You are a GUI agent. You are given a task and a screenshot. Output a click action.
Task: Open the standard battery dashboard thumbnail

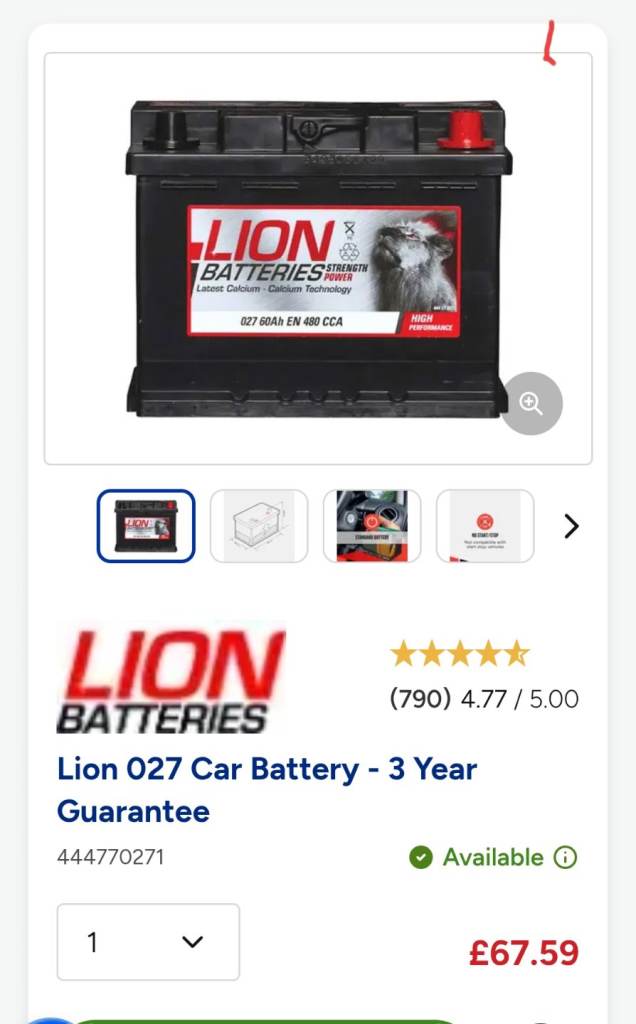pyautogui.click(x=372, y=526)
